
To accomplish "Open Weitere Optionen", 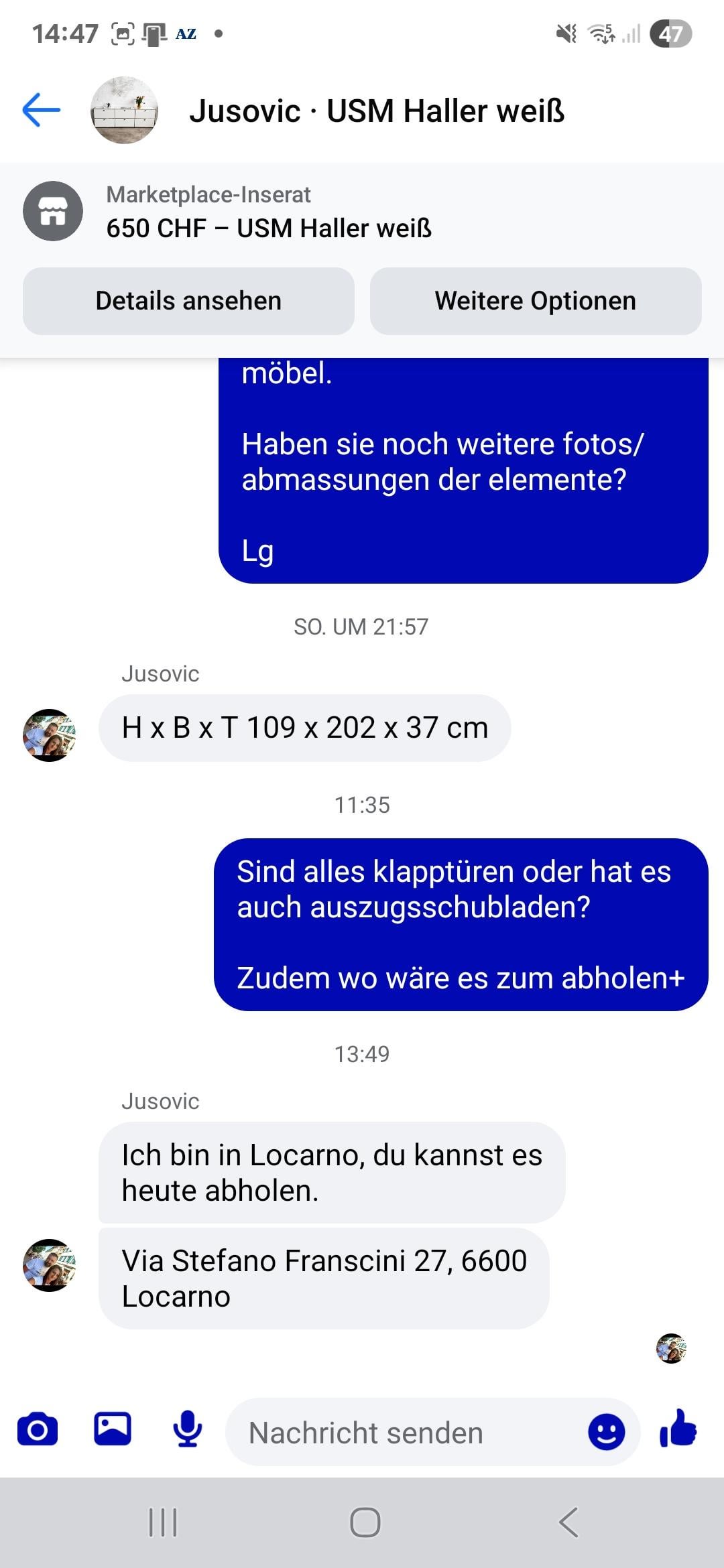I will pyautogui.click(x=535, y=301).
